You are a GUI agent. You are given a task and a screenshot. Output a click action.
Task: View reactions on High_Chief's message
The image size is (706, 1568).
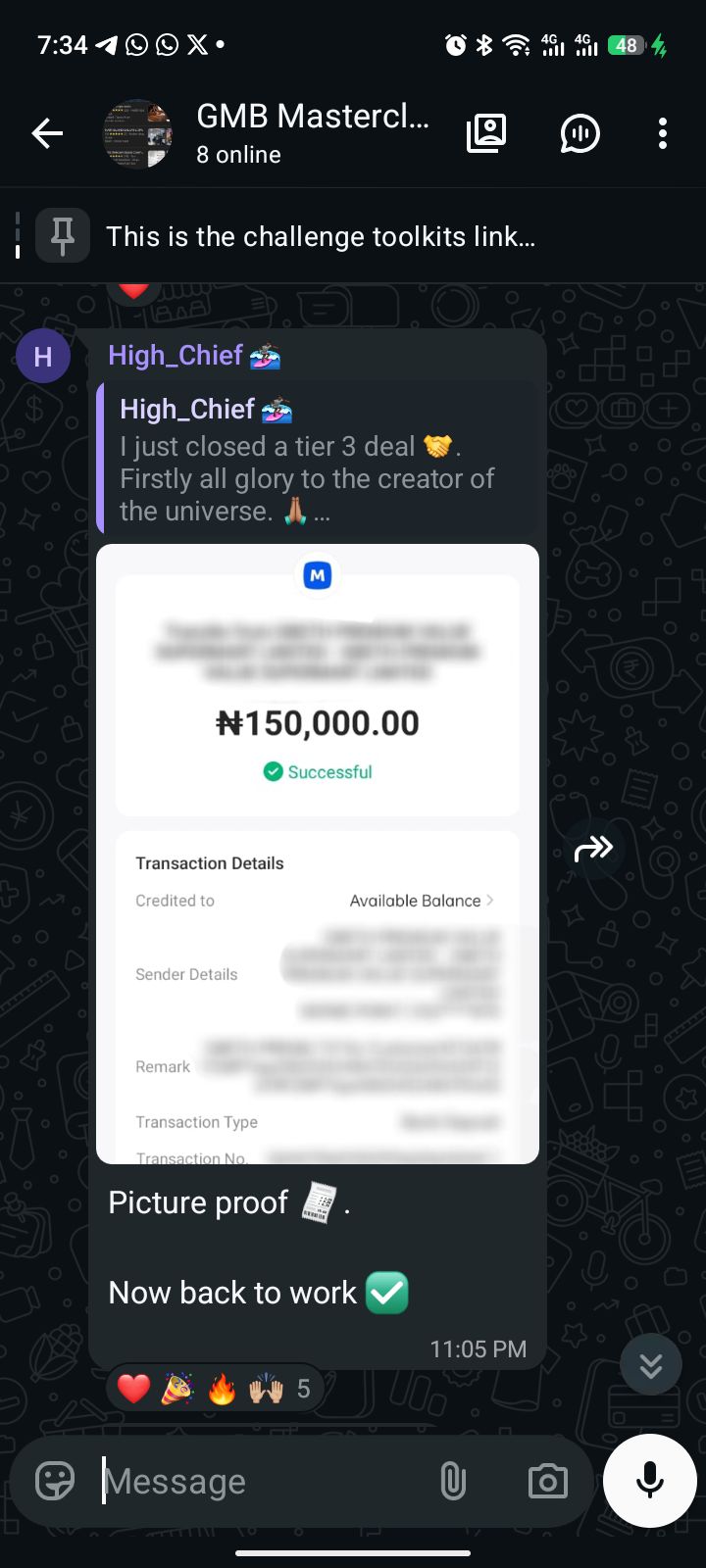click(215, 1388)
